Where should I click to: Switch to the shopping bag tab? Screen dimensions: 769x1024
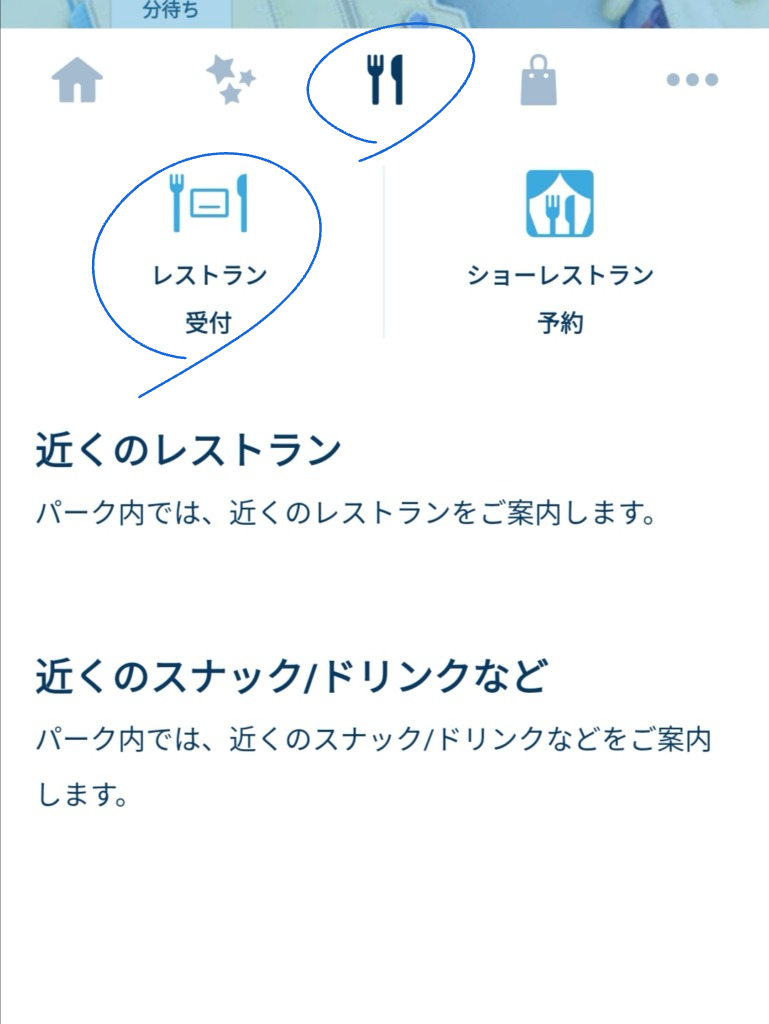coord(538,80)
